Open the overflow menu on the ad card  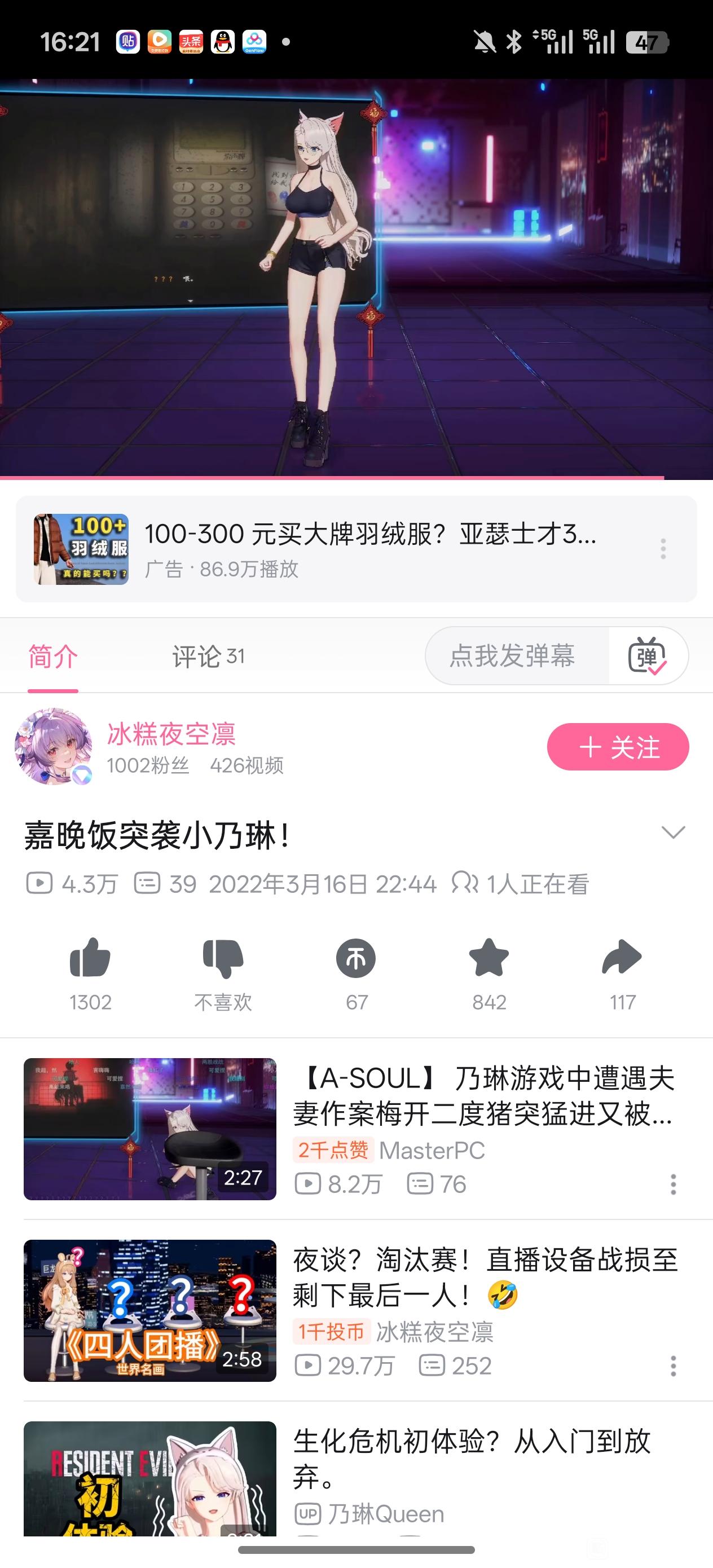pos(663,549)
